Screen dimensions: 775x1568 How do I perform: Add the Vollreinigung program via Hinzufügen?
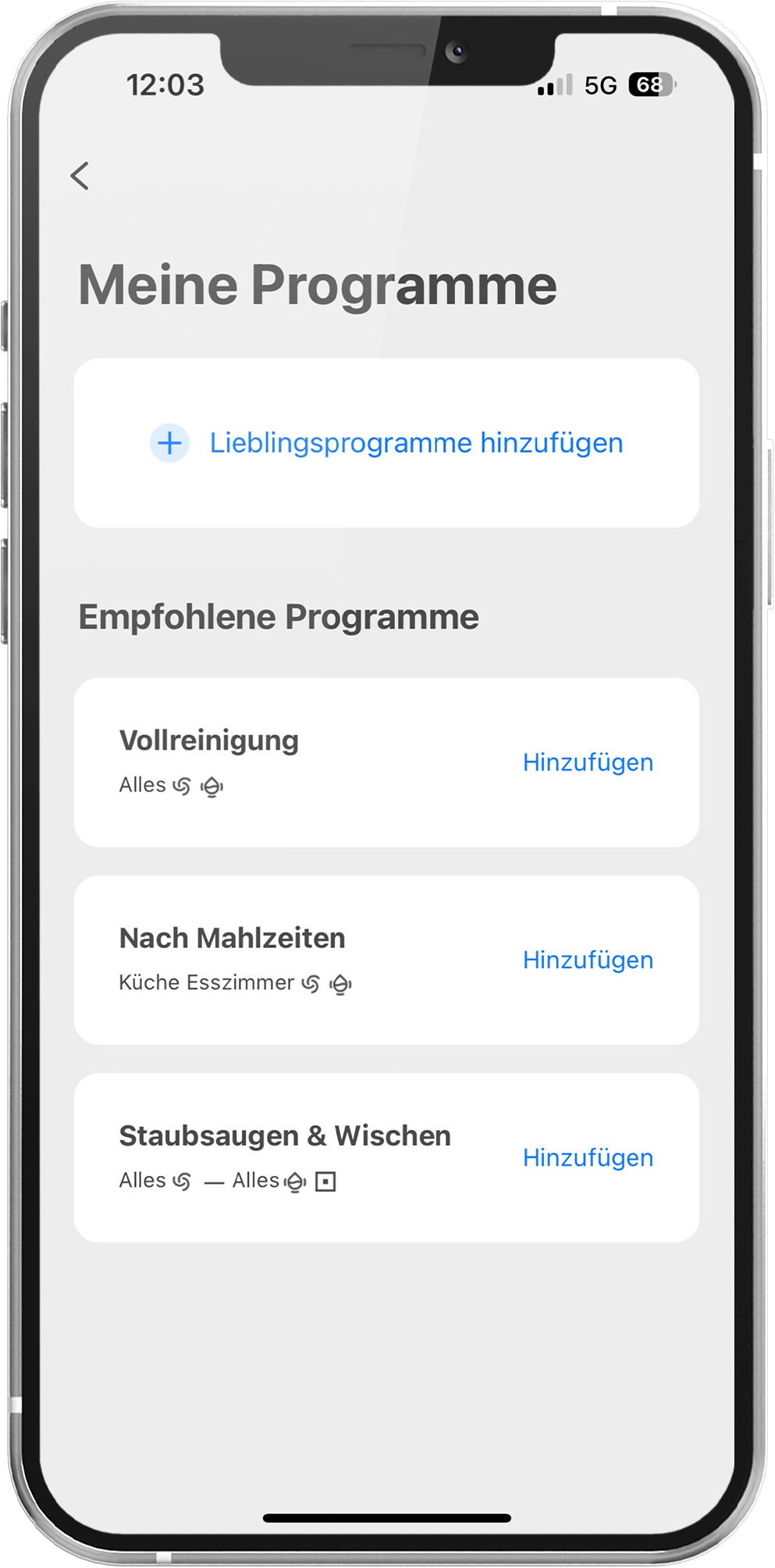click(x=588, y=762)
